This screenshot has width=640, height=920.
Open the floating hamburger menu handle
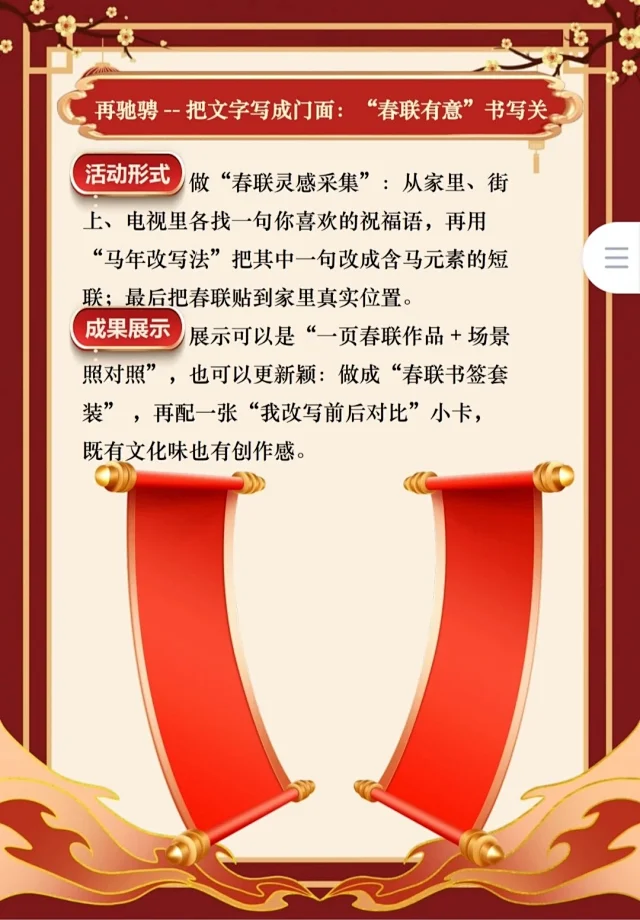point(616,256)
